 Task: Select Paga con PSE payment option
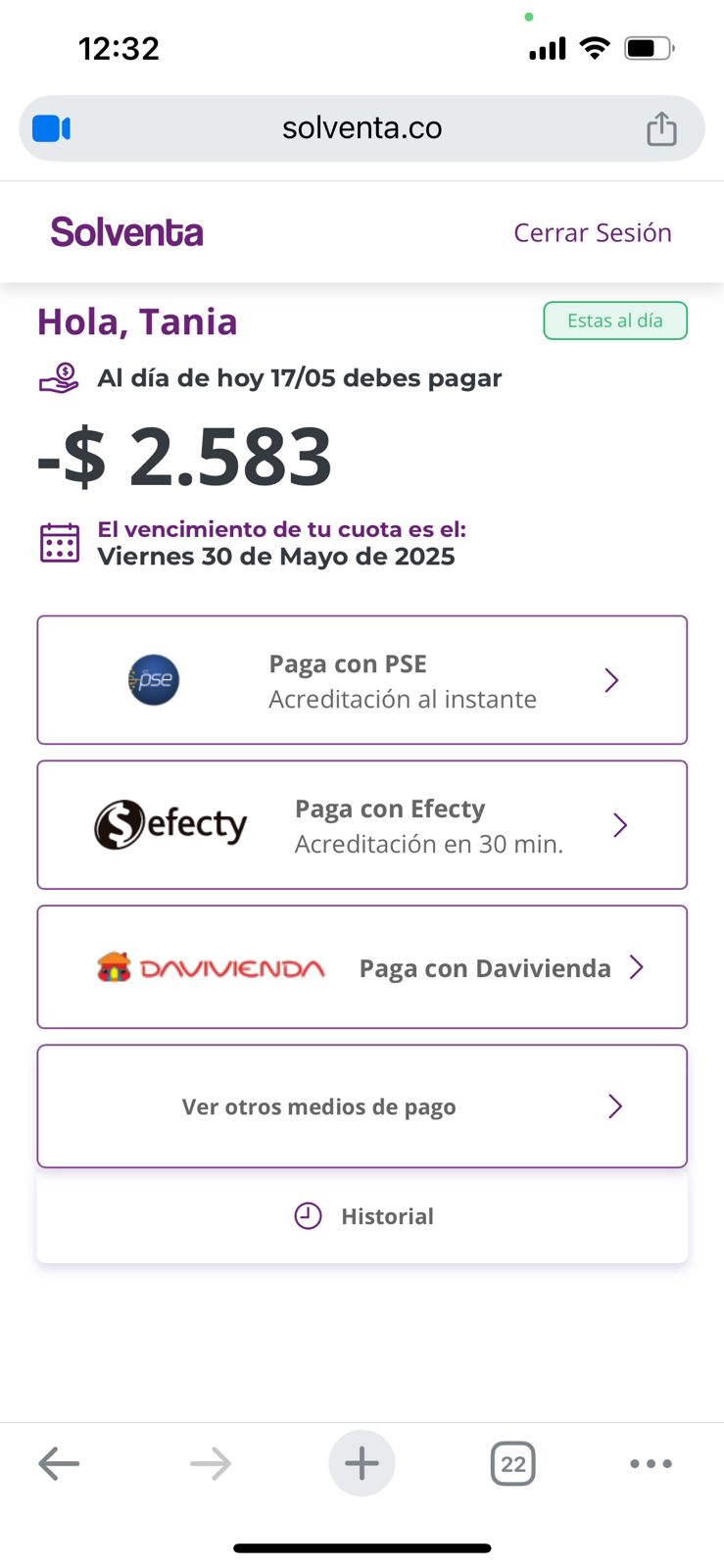point(362,680)
